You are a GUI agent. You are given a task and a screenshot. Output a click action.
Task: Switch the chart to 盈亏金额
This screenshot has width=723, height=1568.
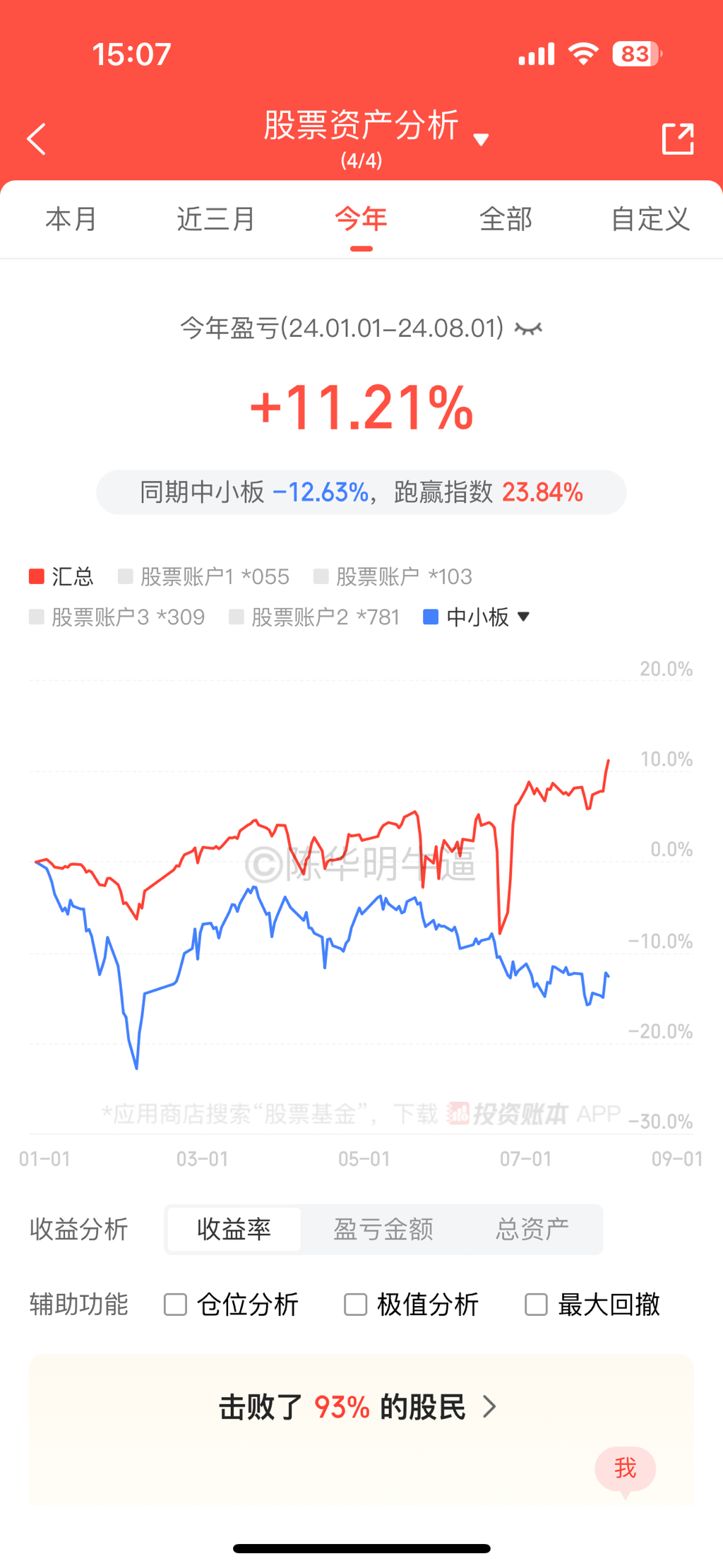(383, 1230)
